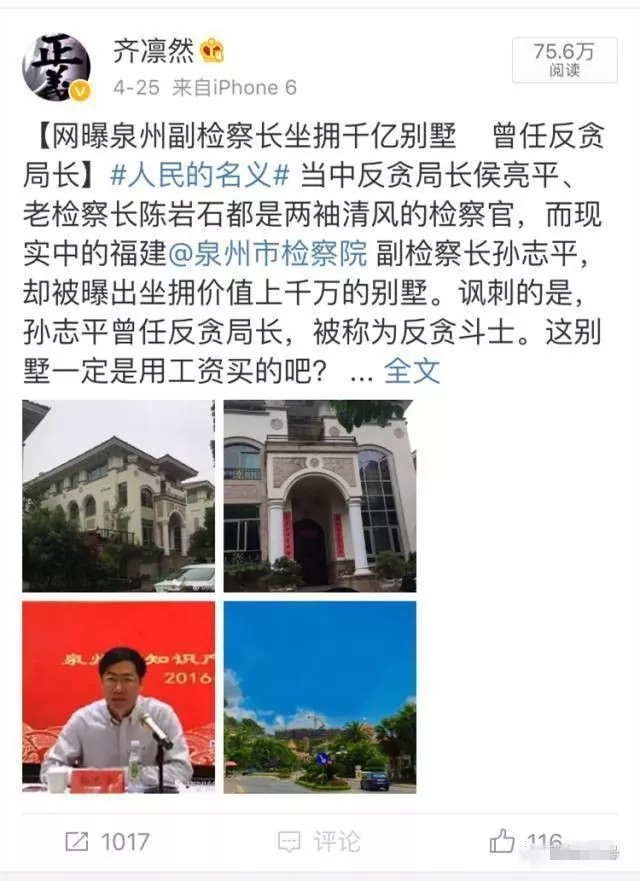The image size is (640, 881).
Task: Like this Weibo post
Action: tap(527, 841)
